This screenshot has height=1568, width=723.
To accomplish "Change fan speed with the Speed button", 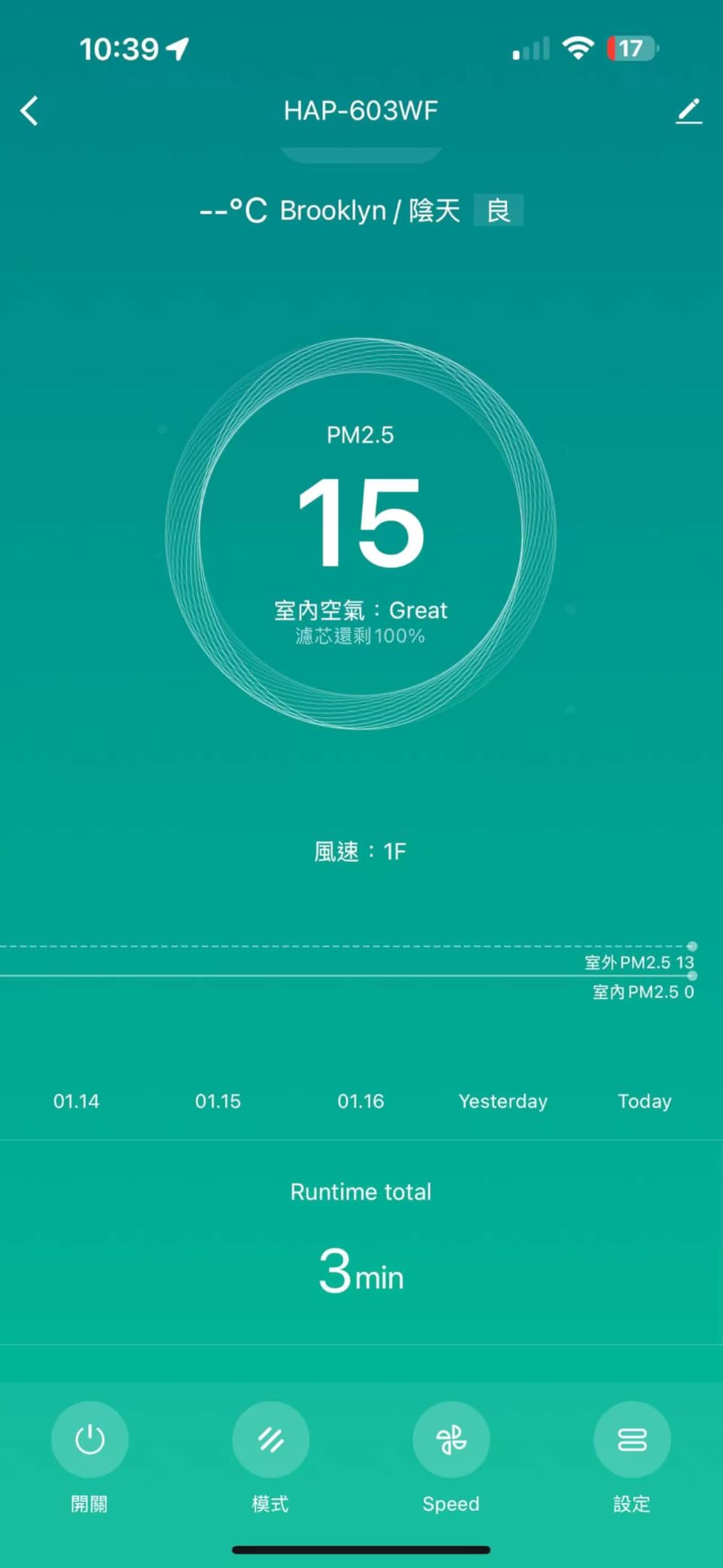I will point(451,1439).
